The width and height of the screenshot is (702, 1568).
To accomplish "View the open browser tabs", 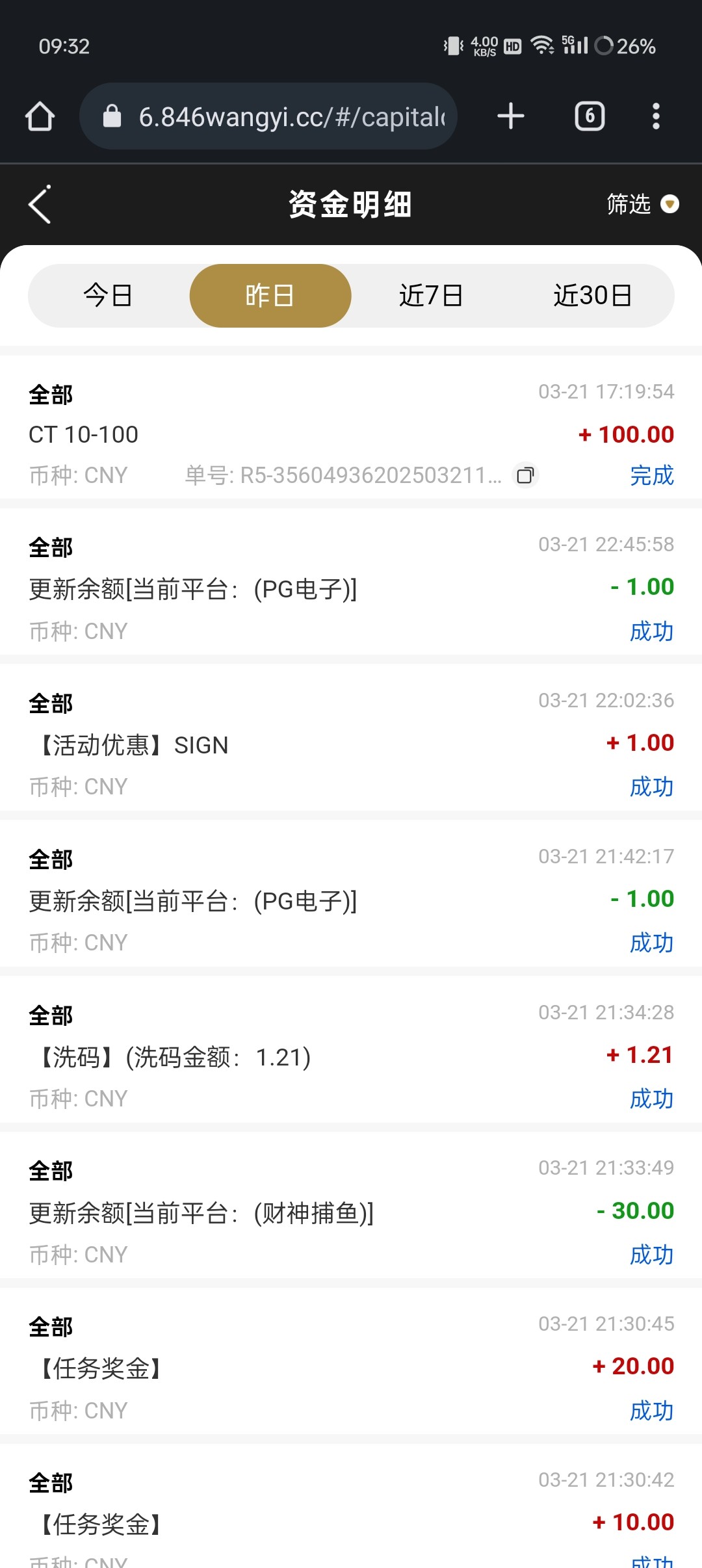I will [590, 117].
